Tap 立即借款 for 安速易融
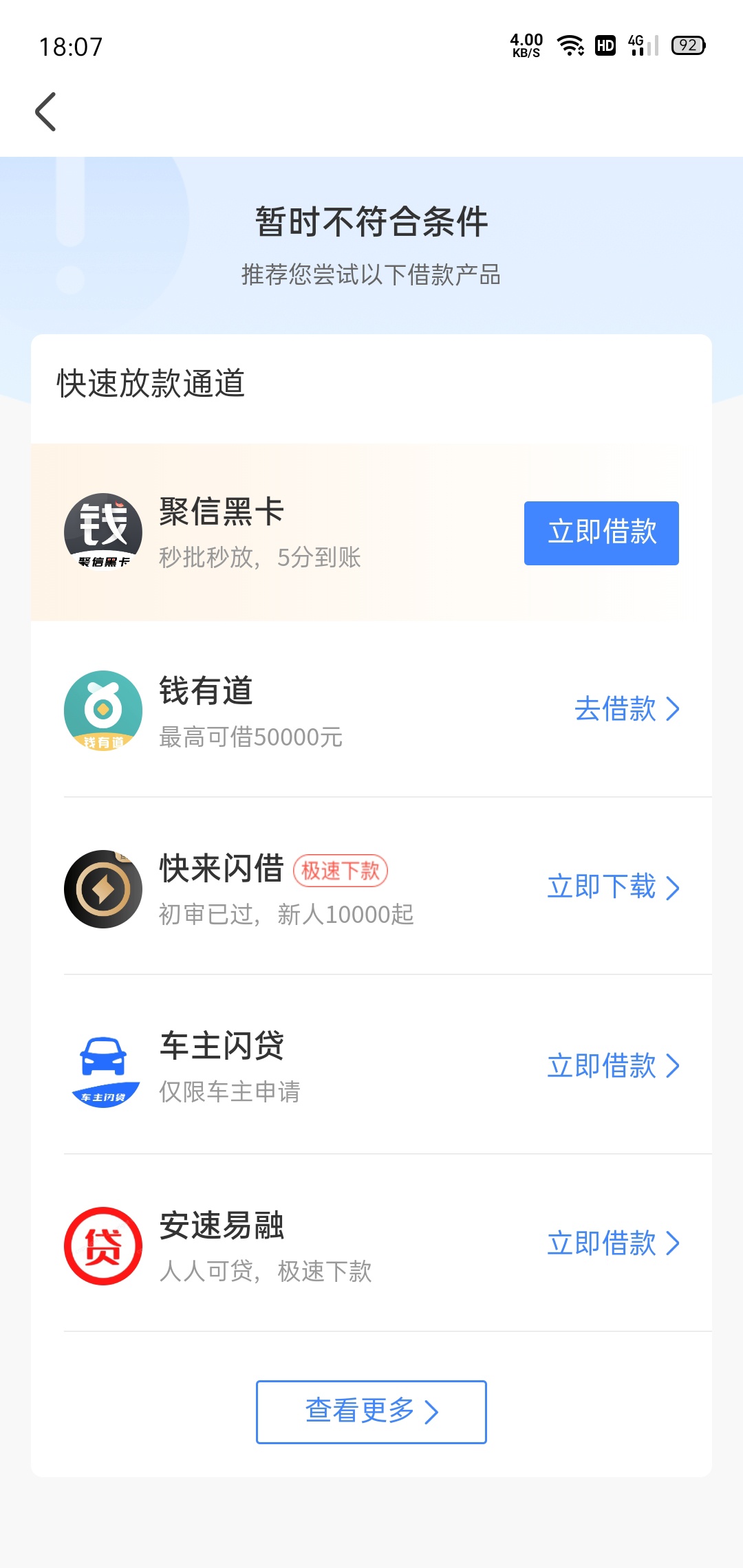This screenshot has height=1568, width=743. point(614,1243)
